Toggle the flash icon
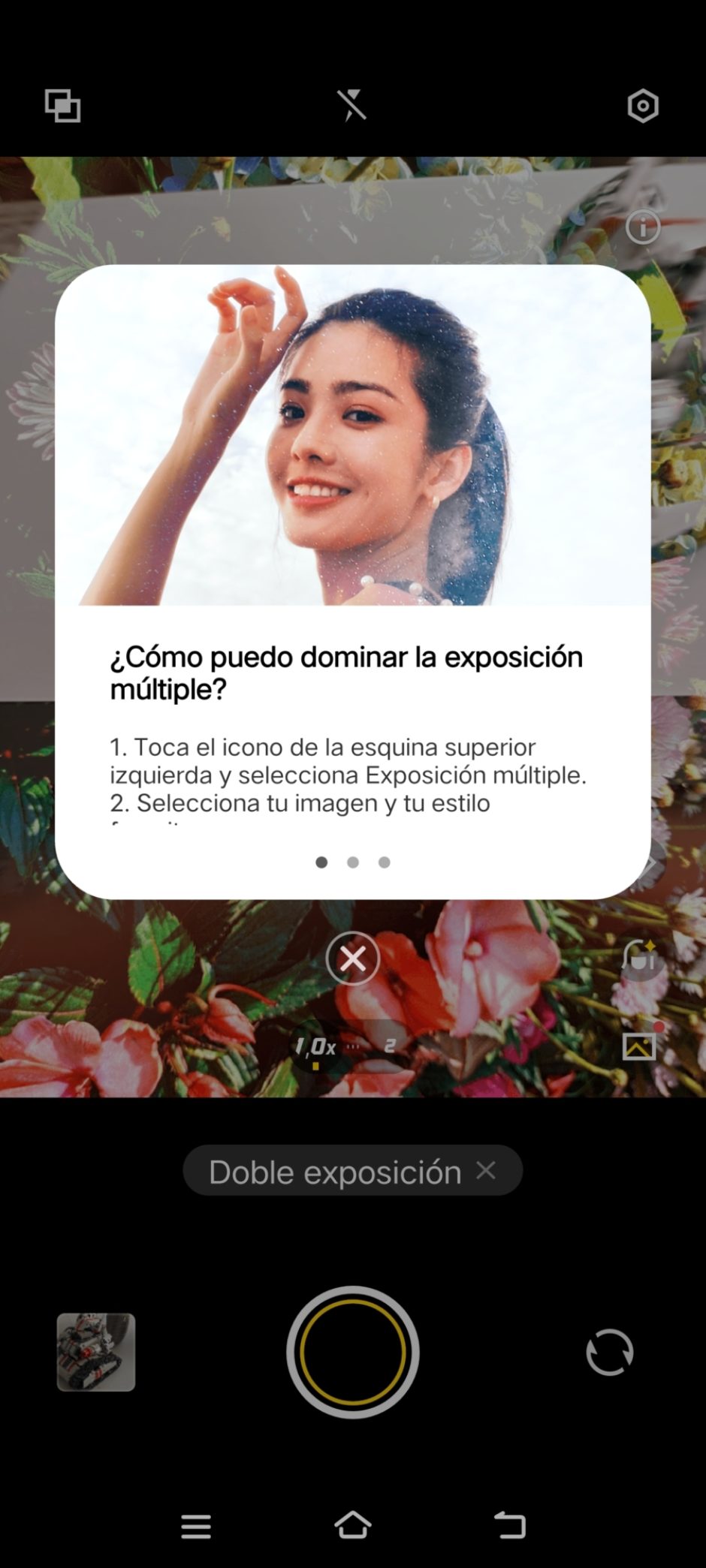Screen dimensions: 706x1568 click(x=351, y=105)
